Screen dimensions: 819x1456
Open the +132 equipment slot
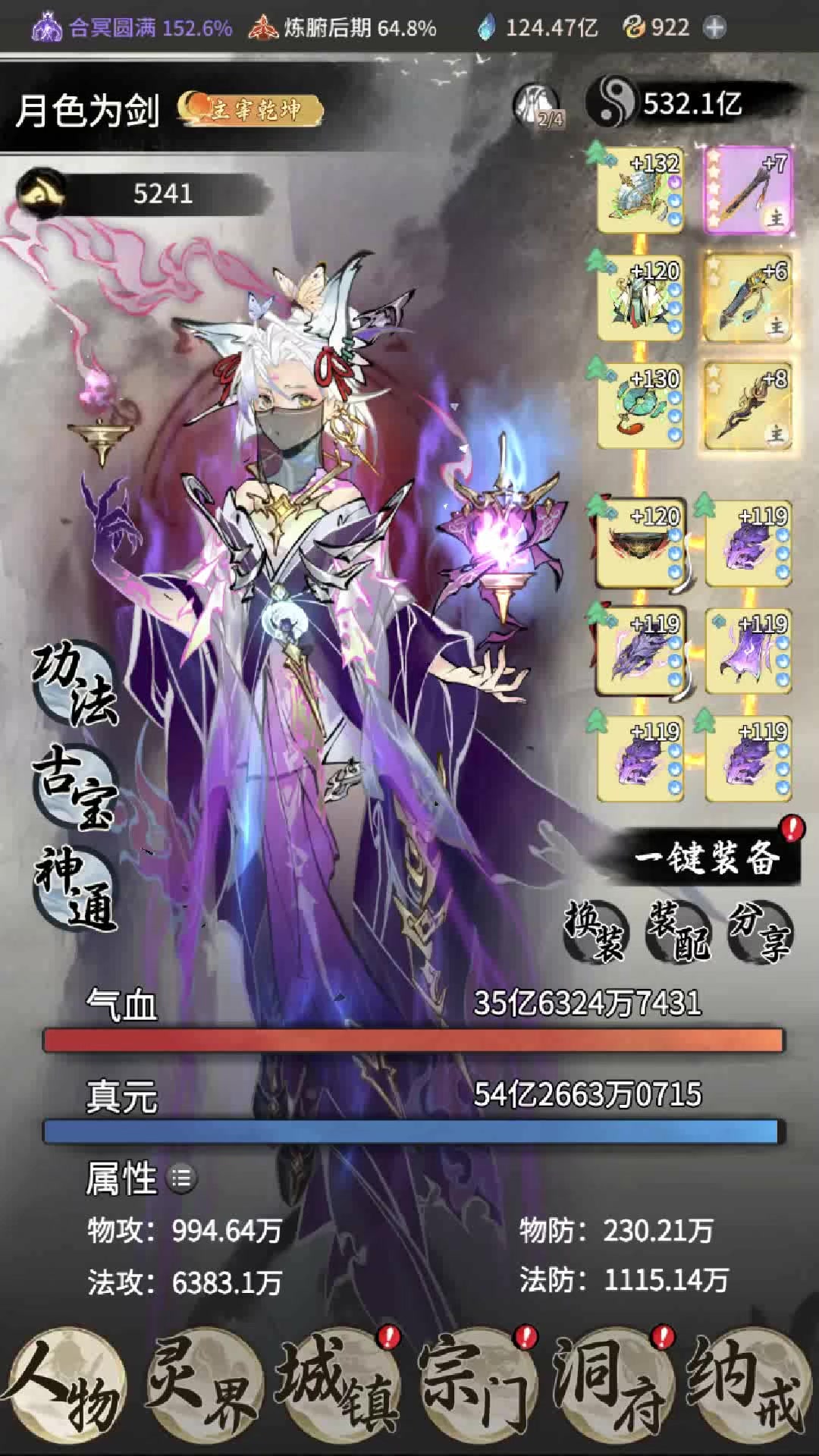[x=640, y=190]
